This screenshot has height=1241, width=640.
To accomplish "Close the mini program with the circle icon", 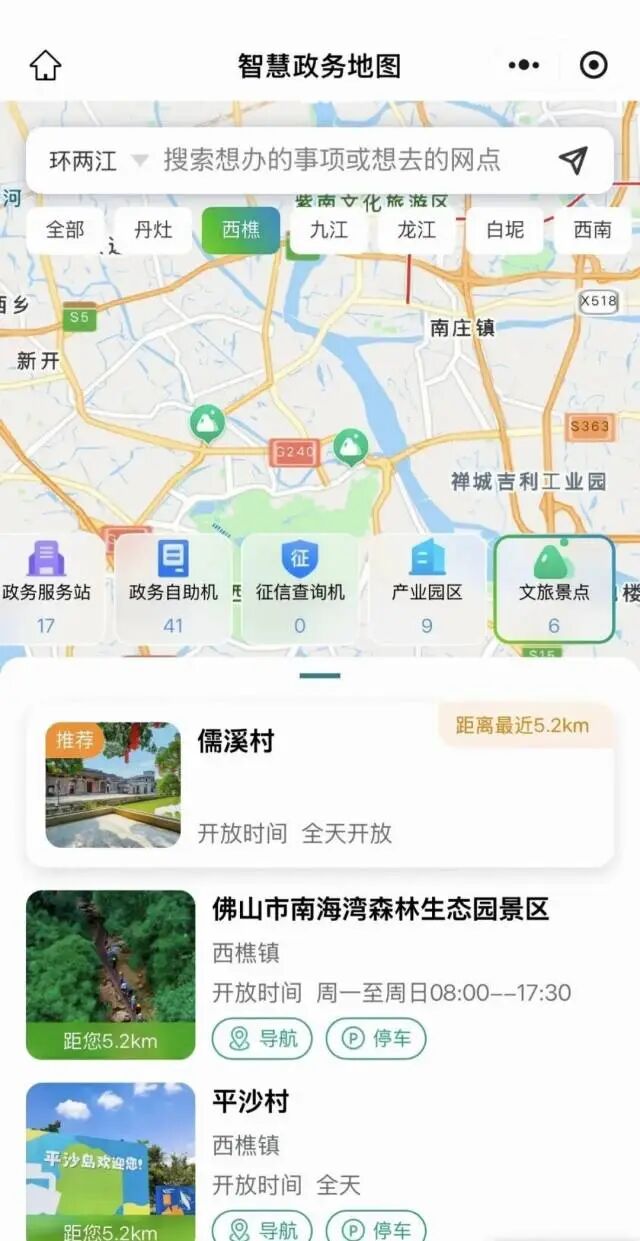I will (x=593, y=65).
